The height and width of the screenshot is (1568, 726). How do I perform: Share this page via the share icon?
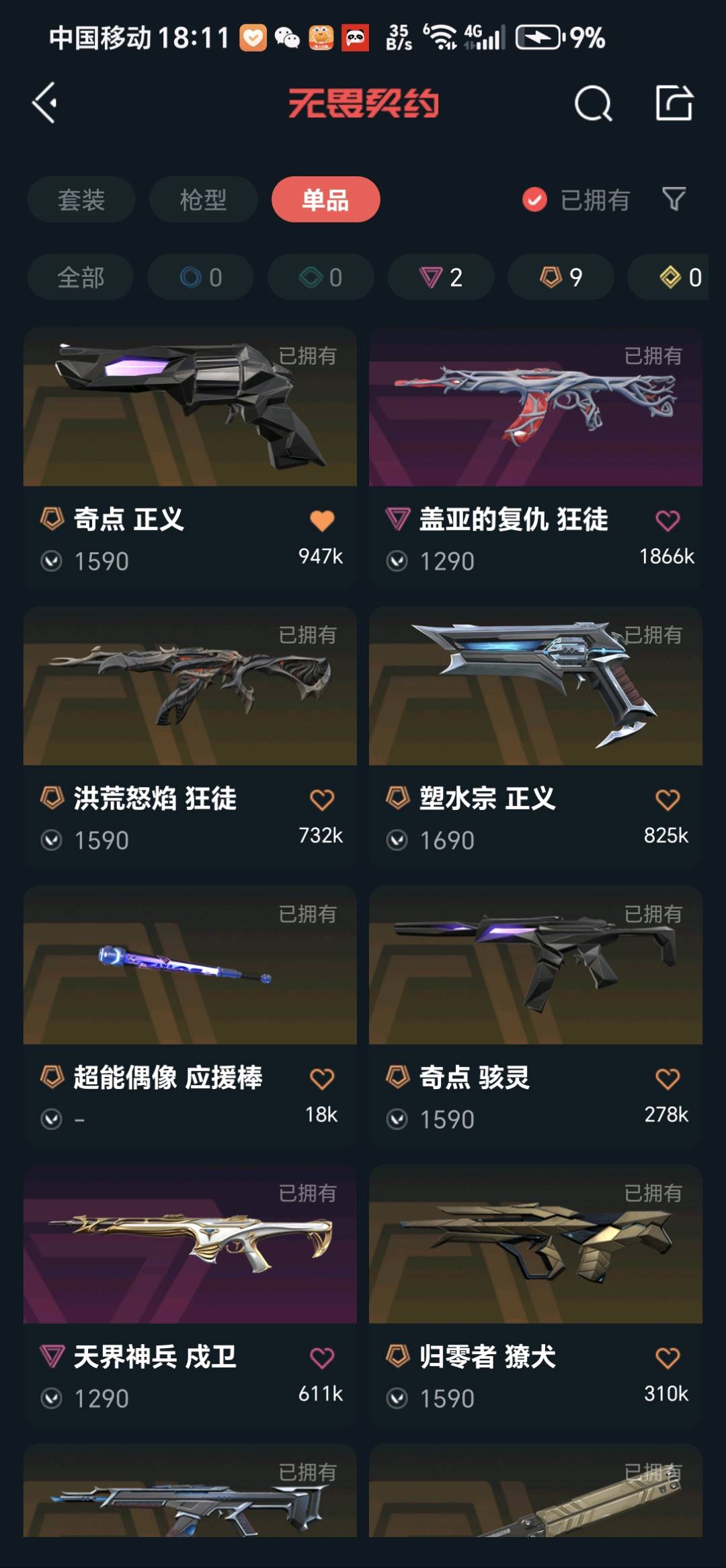pyautogui.click(x=674, y=104)
